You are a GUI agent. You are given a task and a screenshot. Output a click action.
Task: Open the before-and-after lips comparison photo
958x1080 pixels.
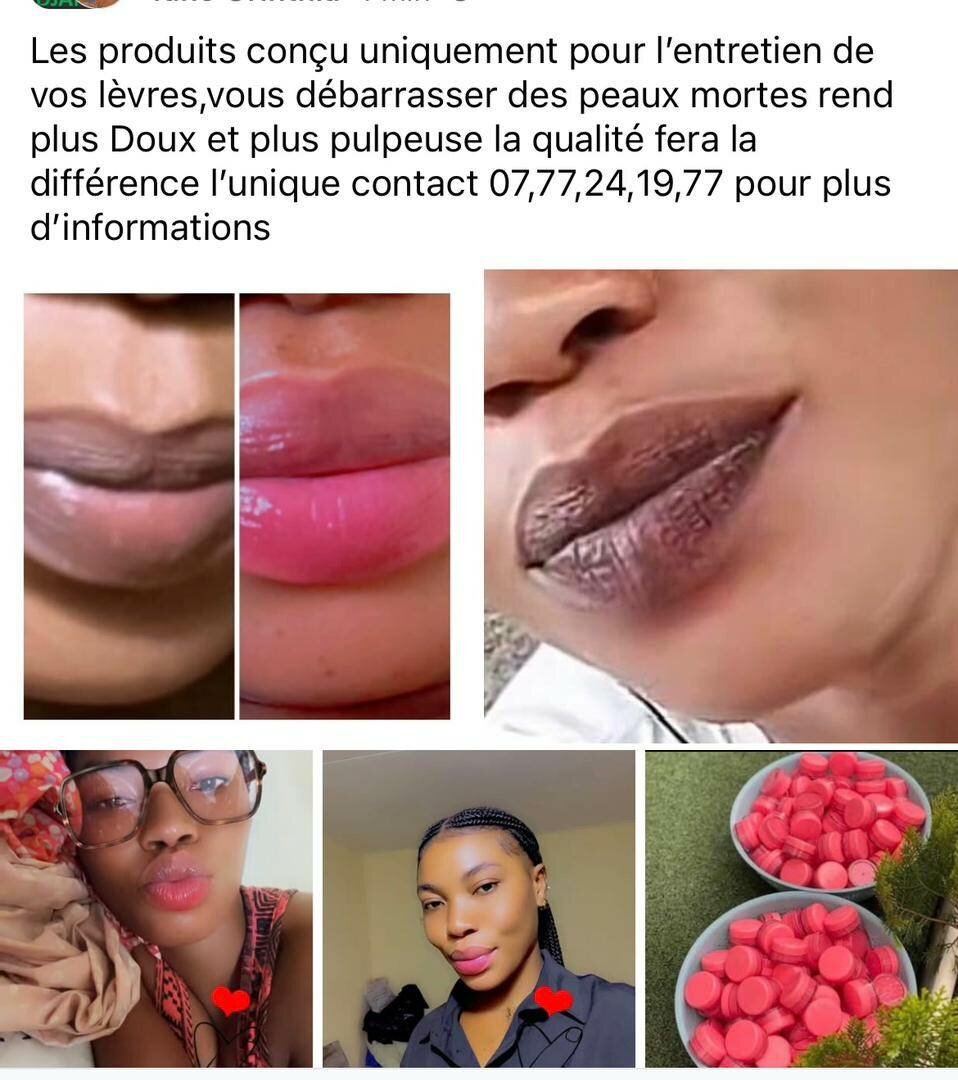point(237,506)
